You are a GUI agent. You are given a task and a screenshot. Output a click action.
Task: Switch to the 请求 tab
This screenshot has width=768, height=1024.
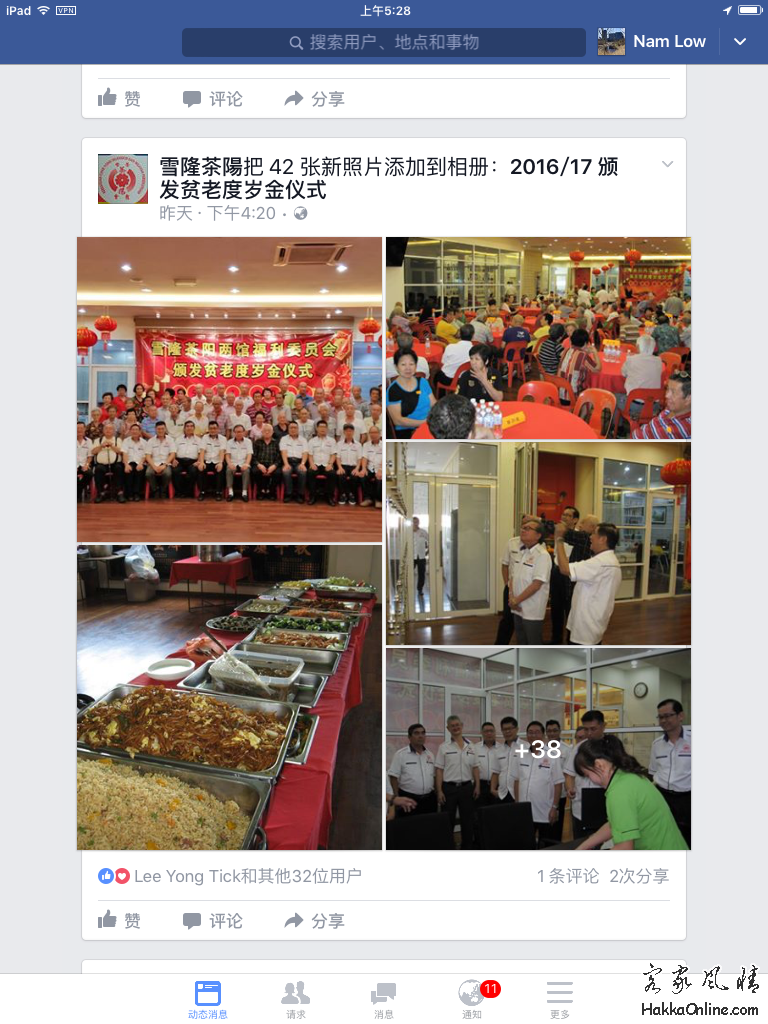point(296,998)
